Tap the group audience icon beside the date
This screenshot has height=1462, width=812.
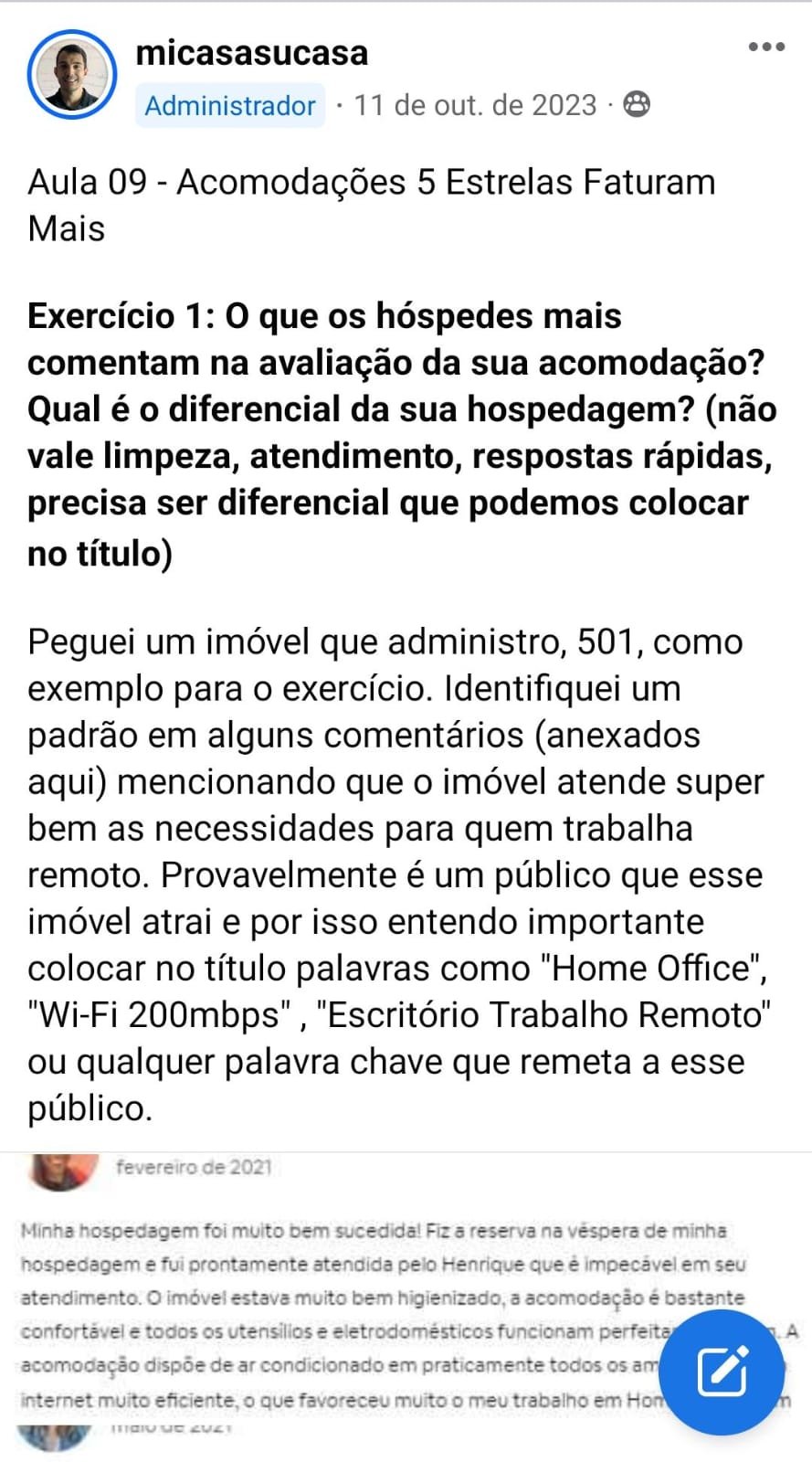637,105
